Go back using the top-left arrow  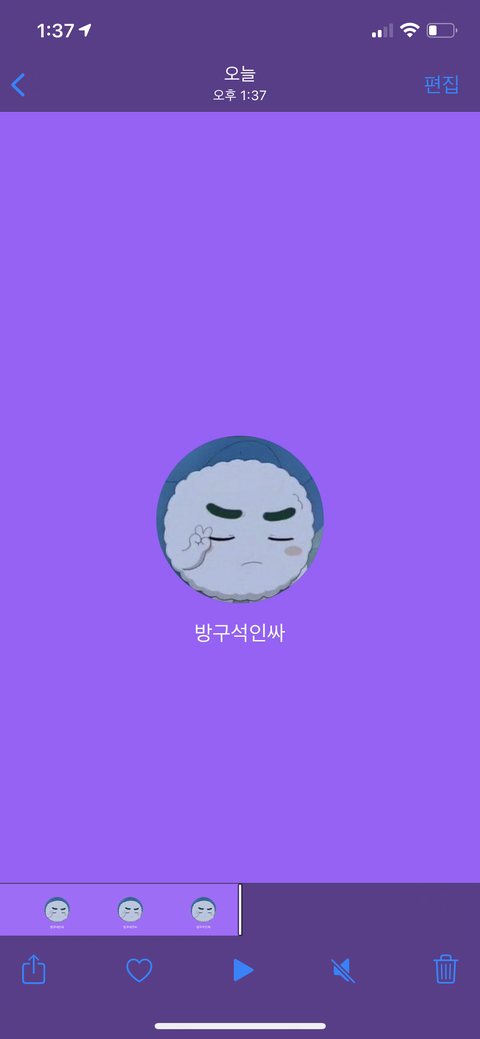pos(18,85)
